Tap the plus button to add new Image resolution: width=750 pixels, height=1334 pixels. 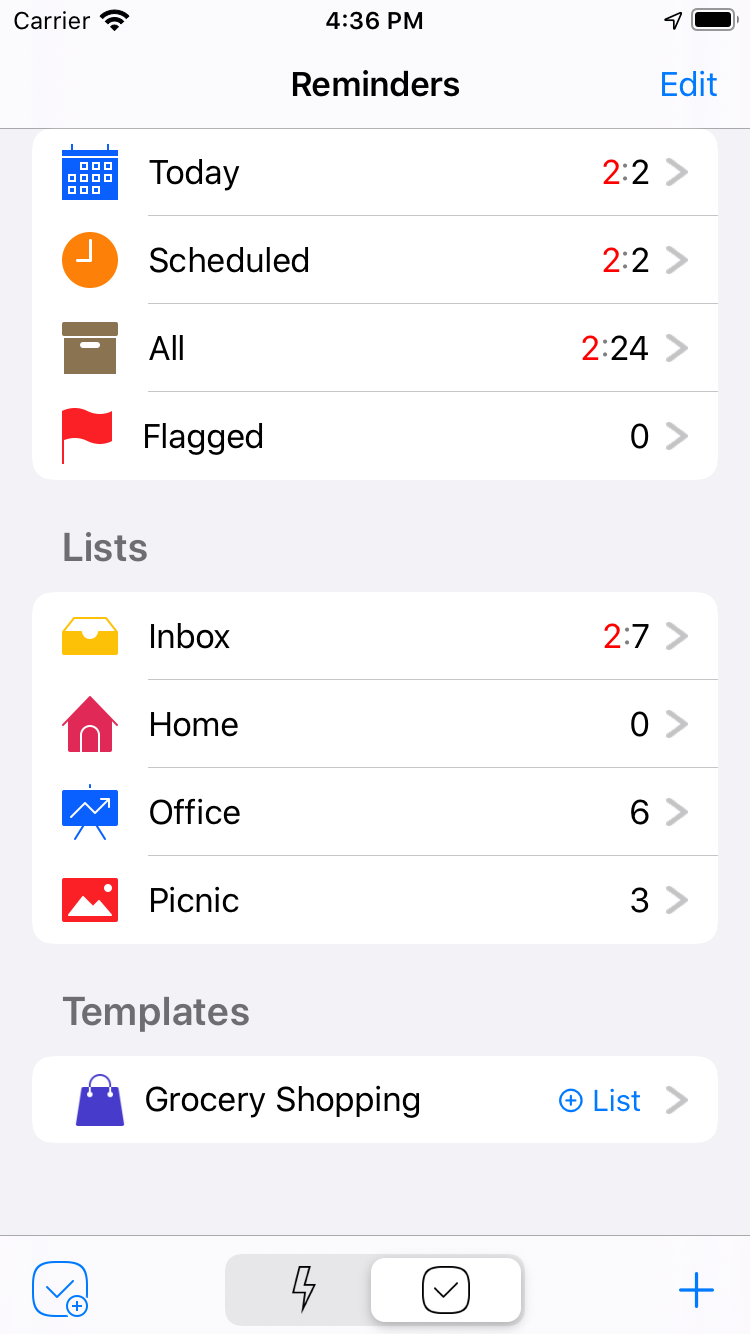click(696, 1290)
